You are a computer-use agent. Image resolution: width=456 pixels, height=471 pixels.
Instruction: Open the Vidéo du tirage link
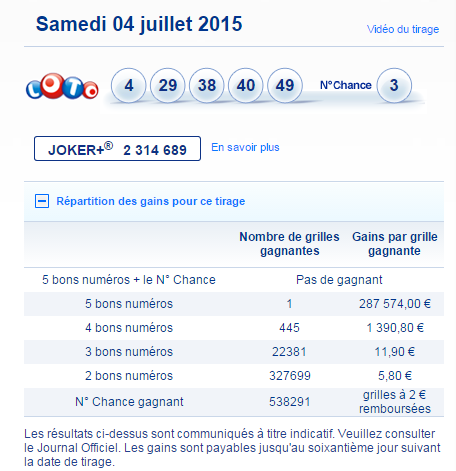(403, 29)
